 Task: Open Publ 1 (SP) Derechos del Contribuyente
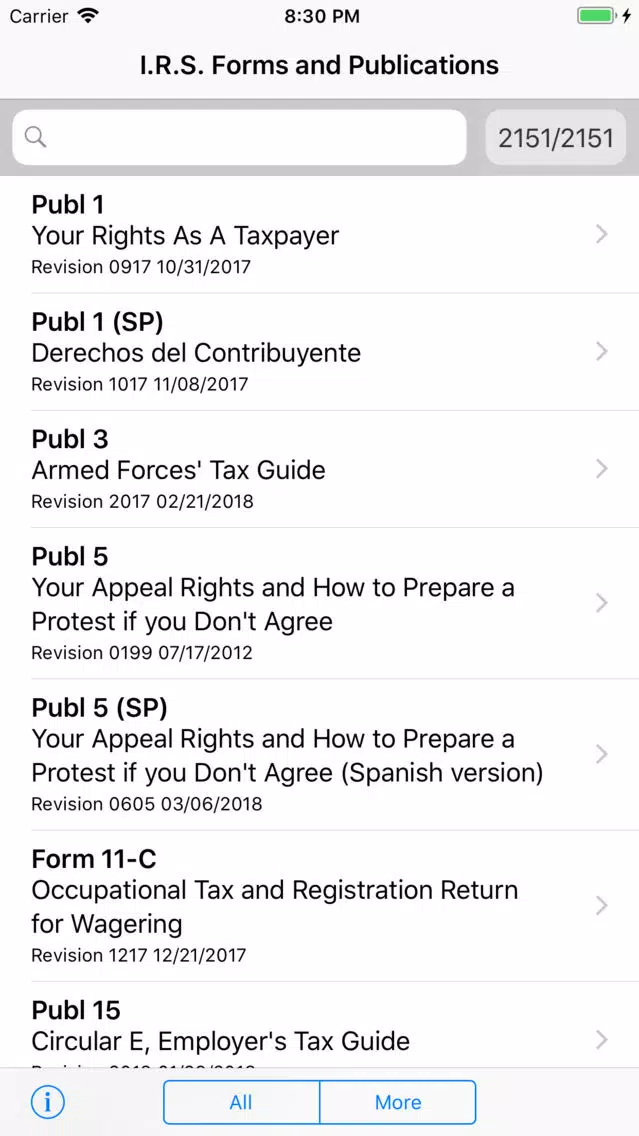click(320, 352)
